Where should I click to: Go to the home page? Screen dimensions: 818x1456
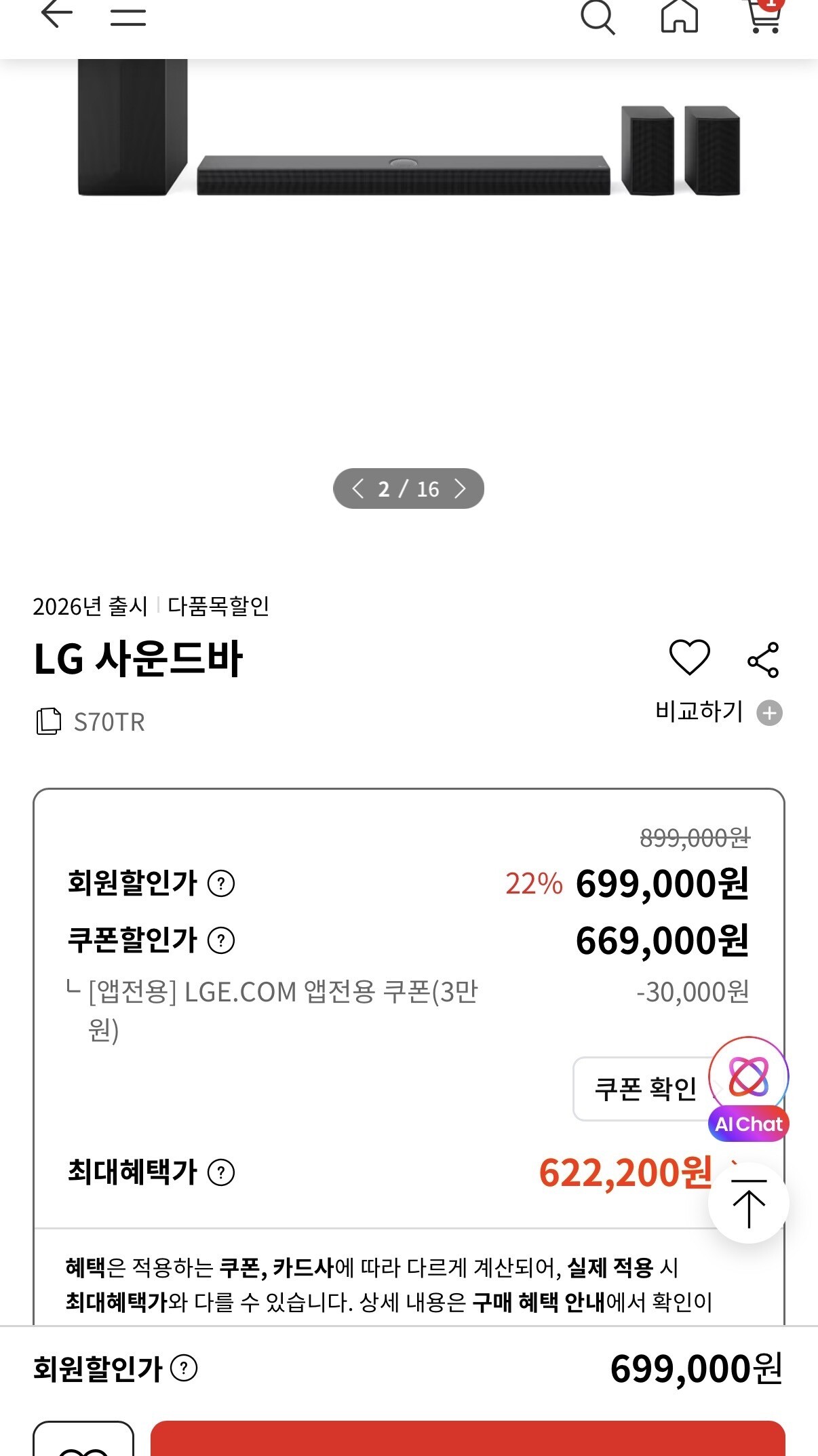(x=679, y=16)
